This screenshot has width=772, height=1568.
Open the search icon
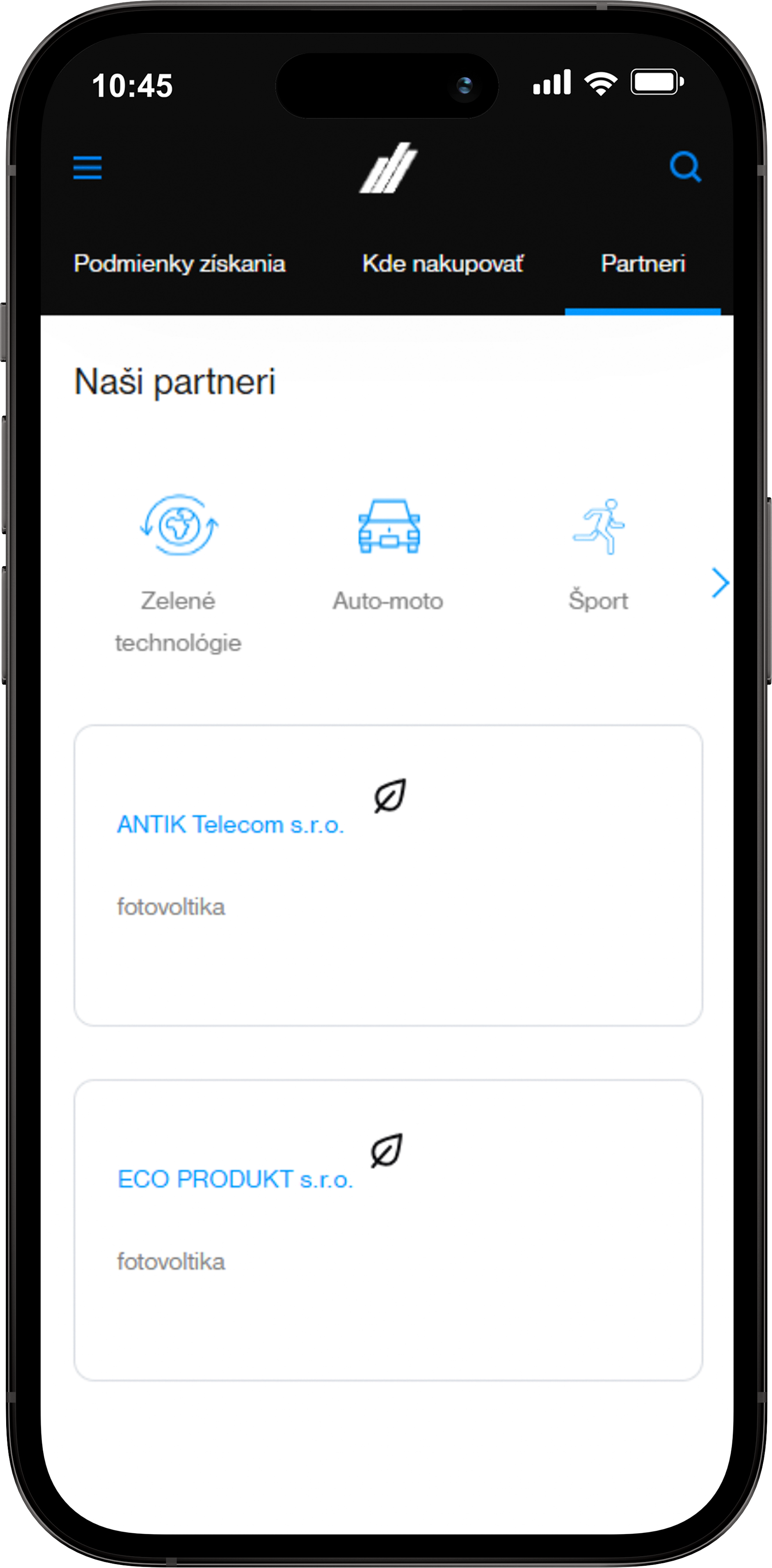[x=685, y=167]
